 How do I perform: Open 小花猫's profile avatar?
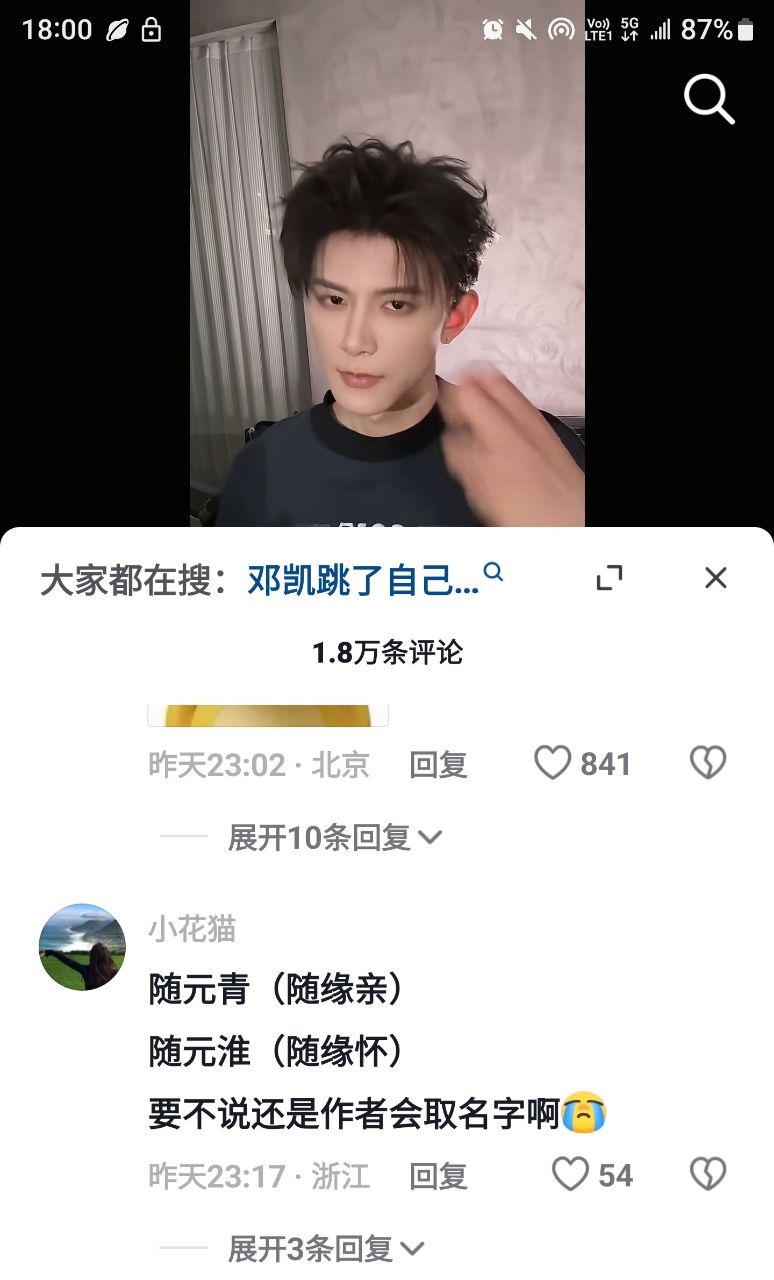[x=82, y=947]
